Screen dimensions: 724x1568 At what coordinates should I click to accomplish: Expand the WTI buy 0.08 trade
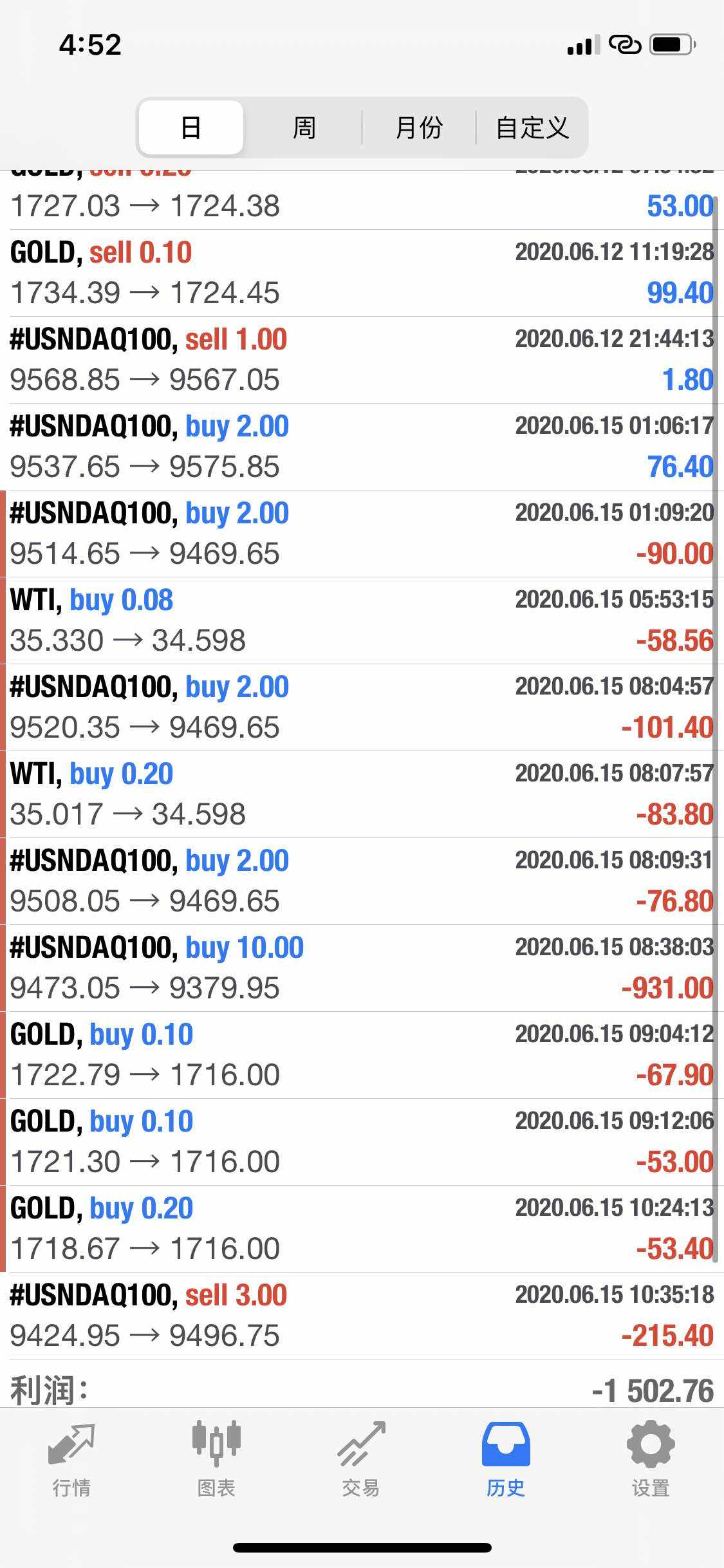(362, 621)
